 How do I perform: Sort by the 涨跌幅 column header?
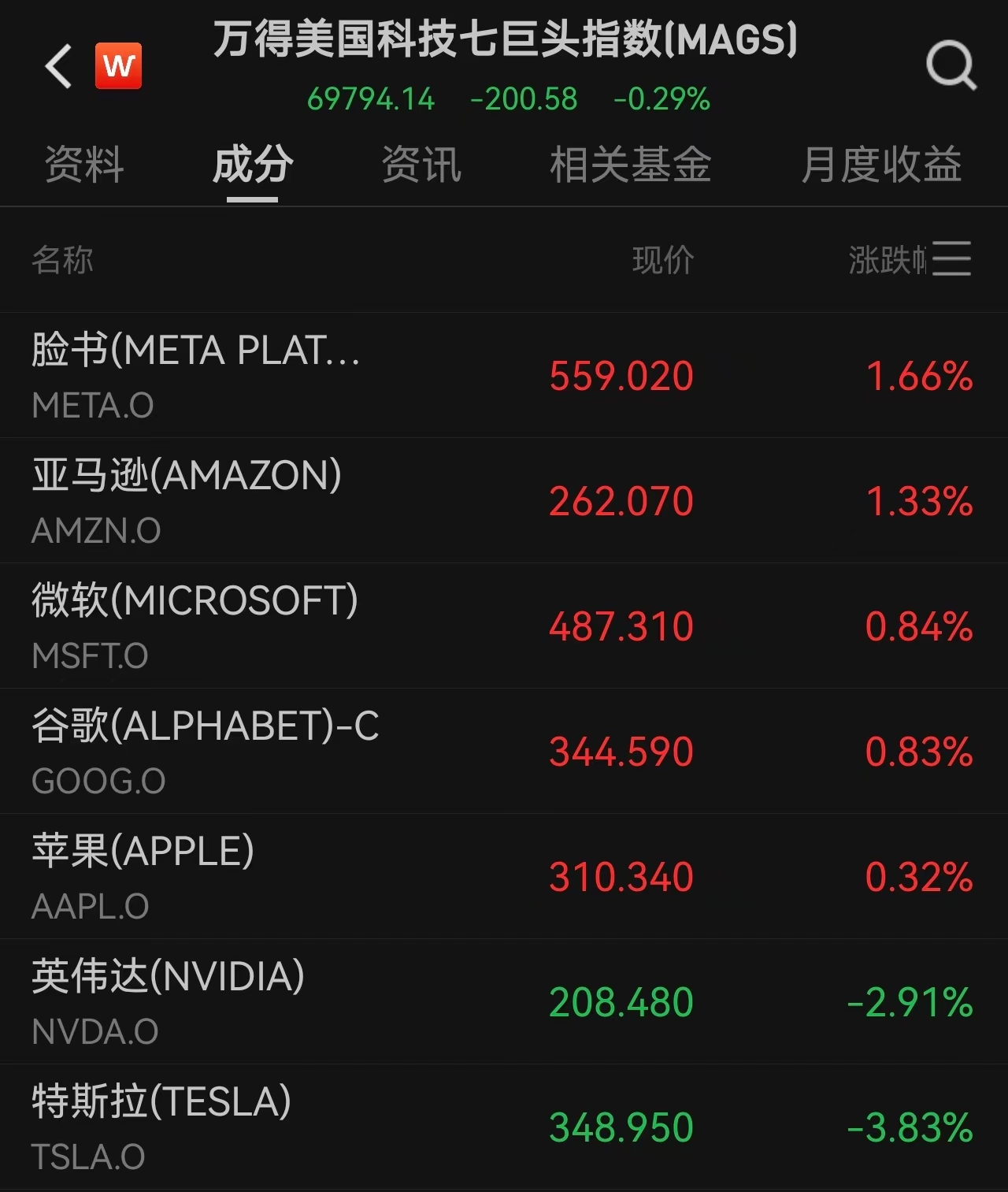tap(888, 260)
